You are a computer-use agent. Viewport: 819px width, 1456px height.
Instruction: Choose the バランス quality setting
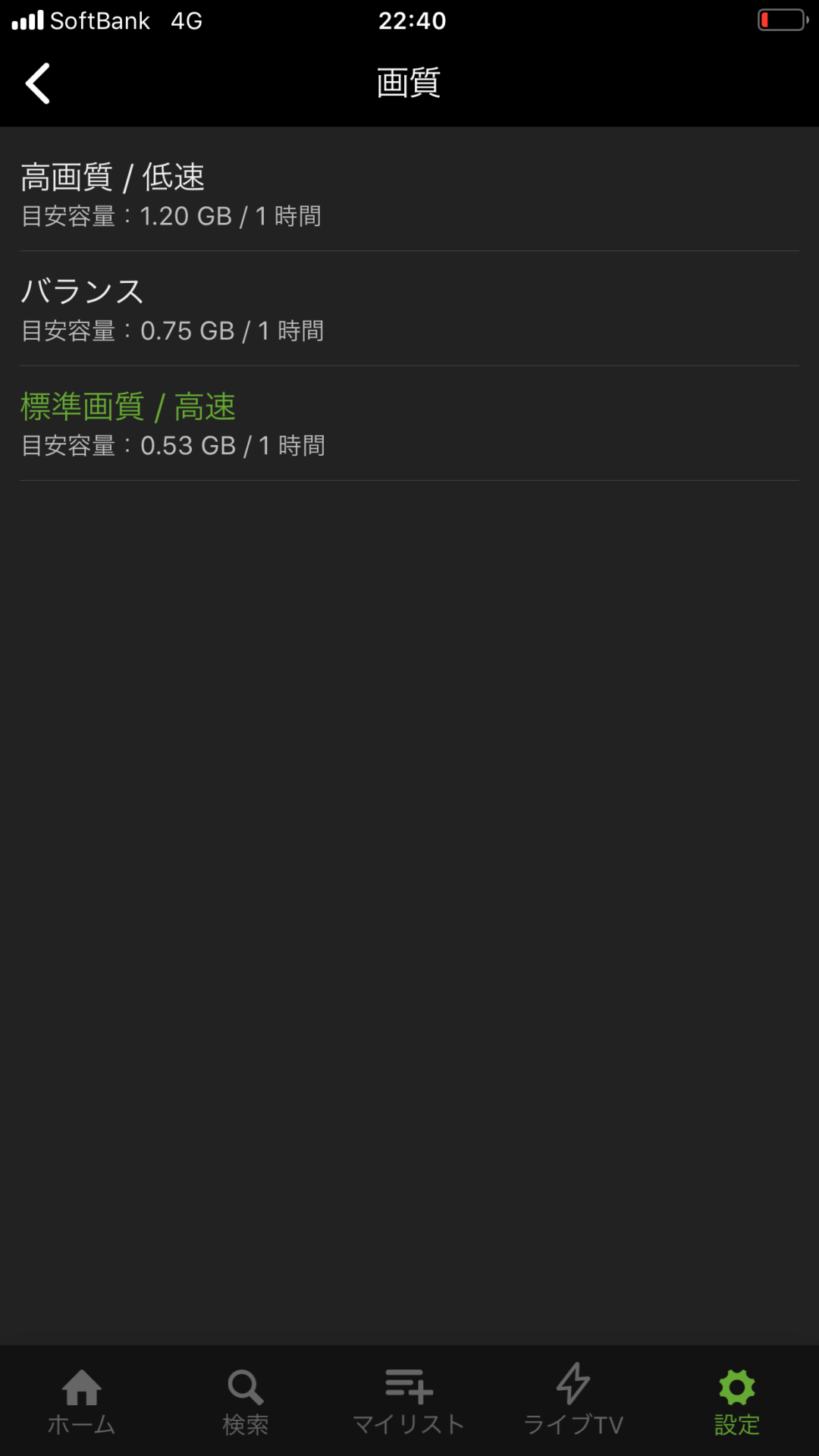(81, 292)
